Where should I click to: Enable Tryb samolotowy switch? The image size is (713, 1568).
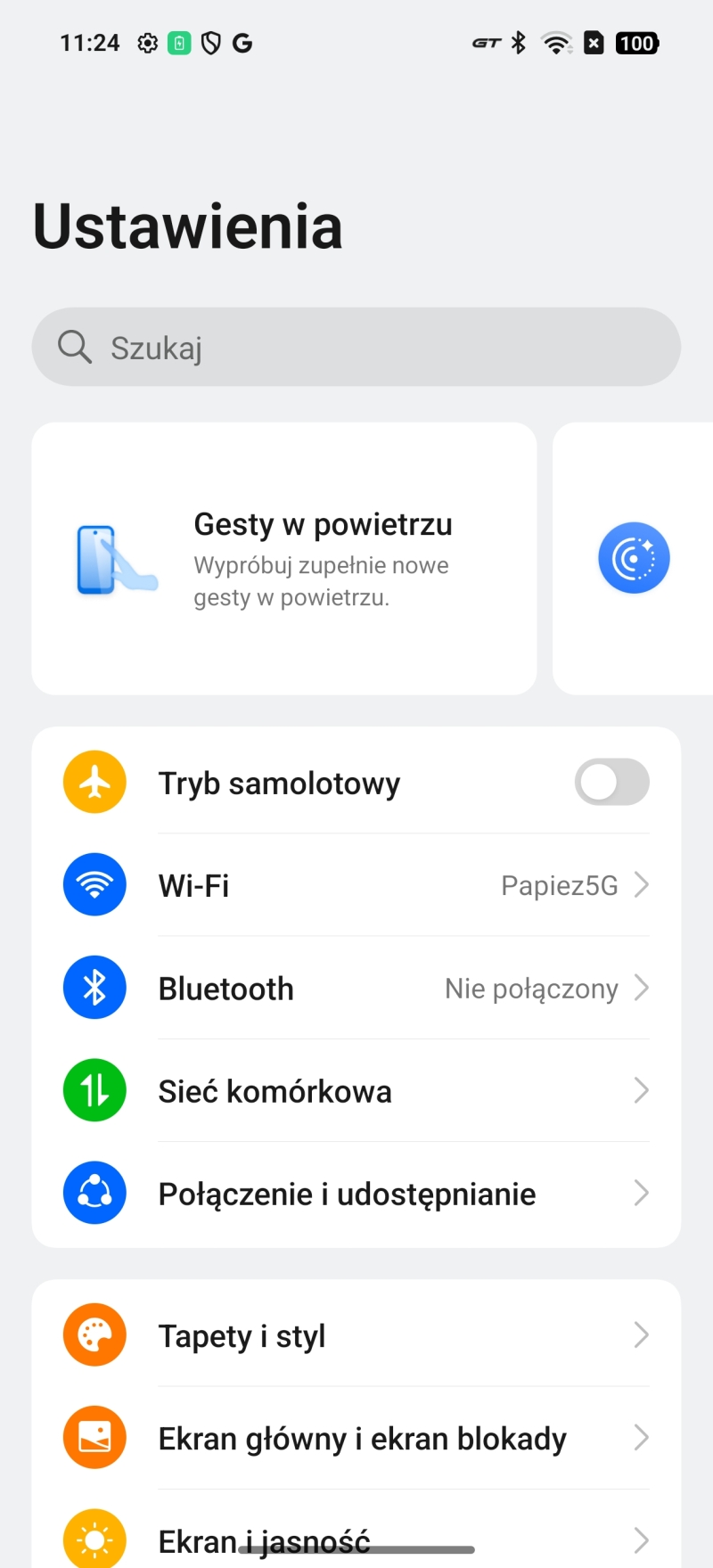[611, 783]
